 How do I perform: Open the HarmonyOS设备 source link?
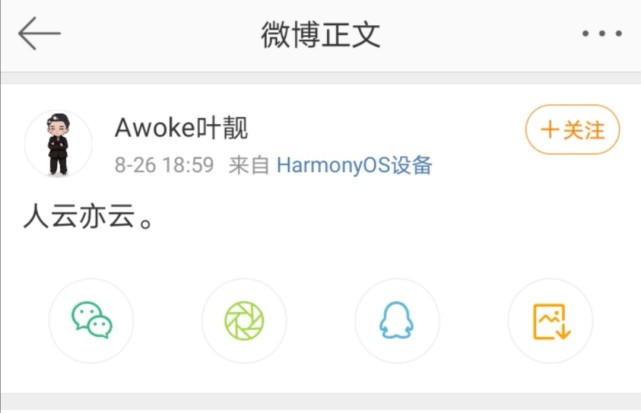354,166
